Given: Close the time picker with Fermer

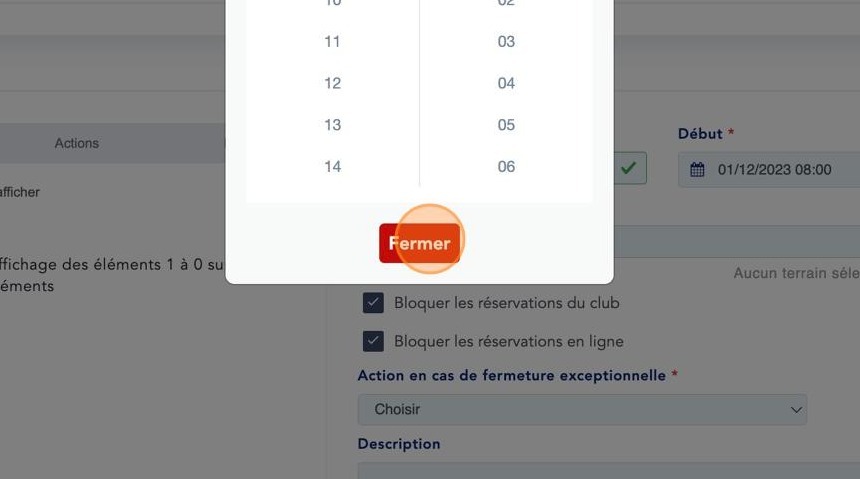Looking at the screenshot, I should click(419, 243).
